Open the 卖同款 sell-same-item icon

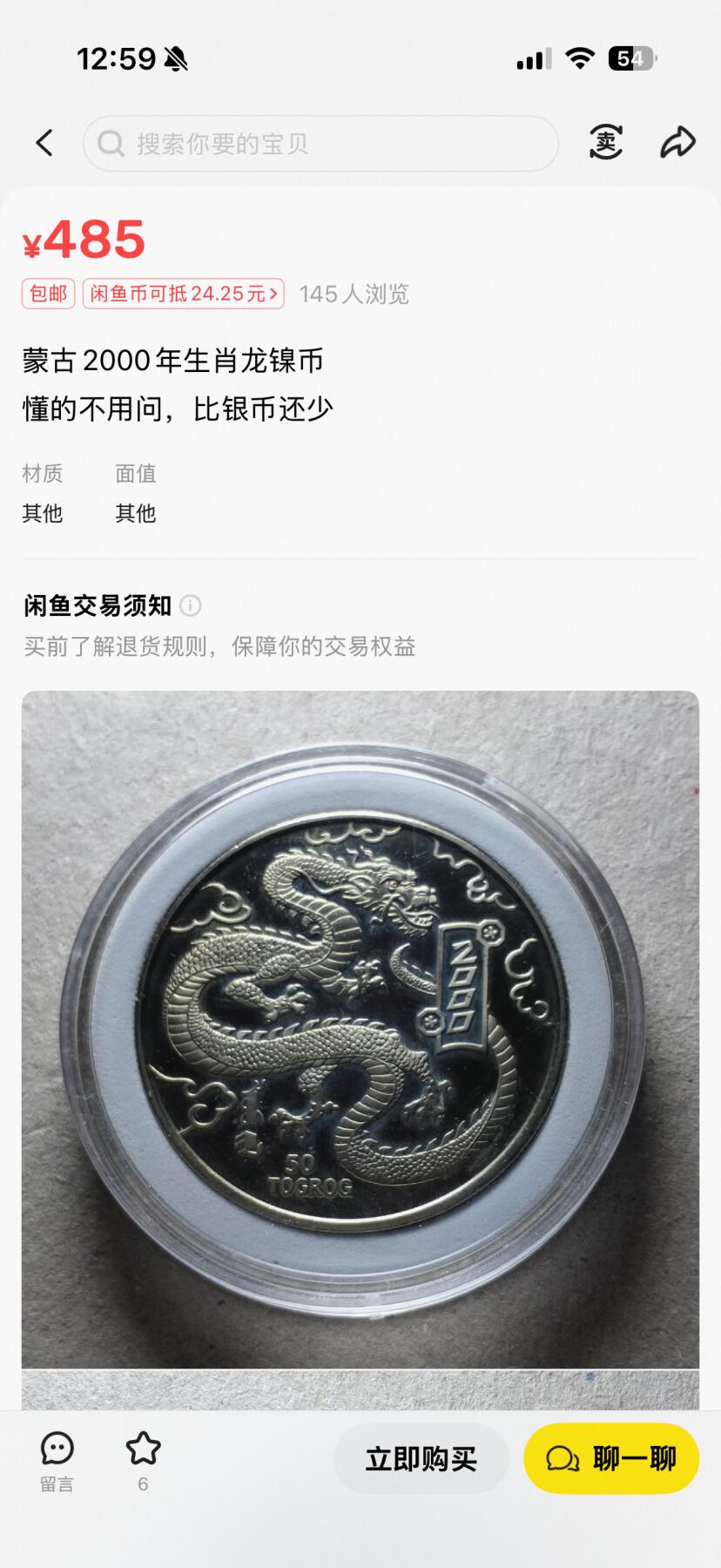click(606, 143)
